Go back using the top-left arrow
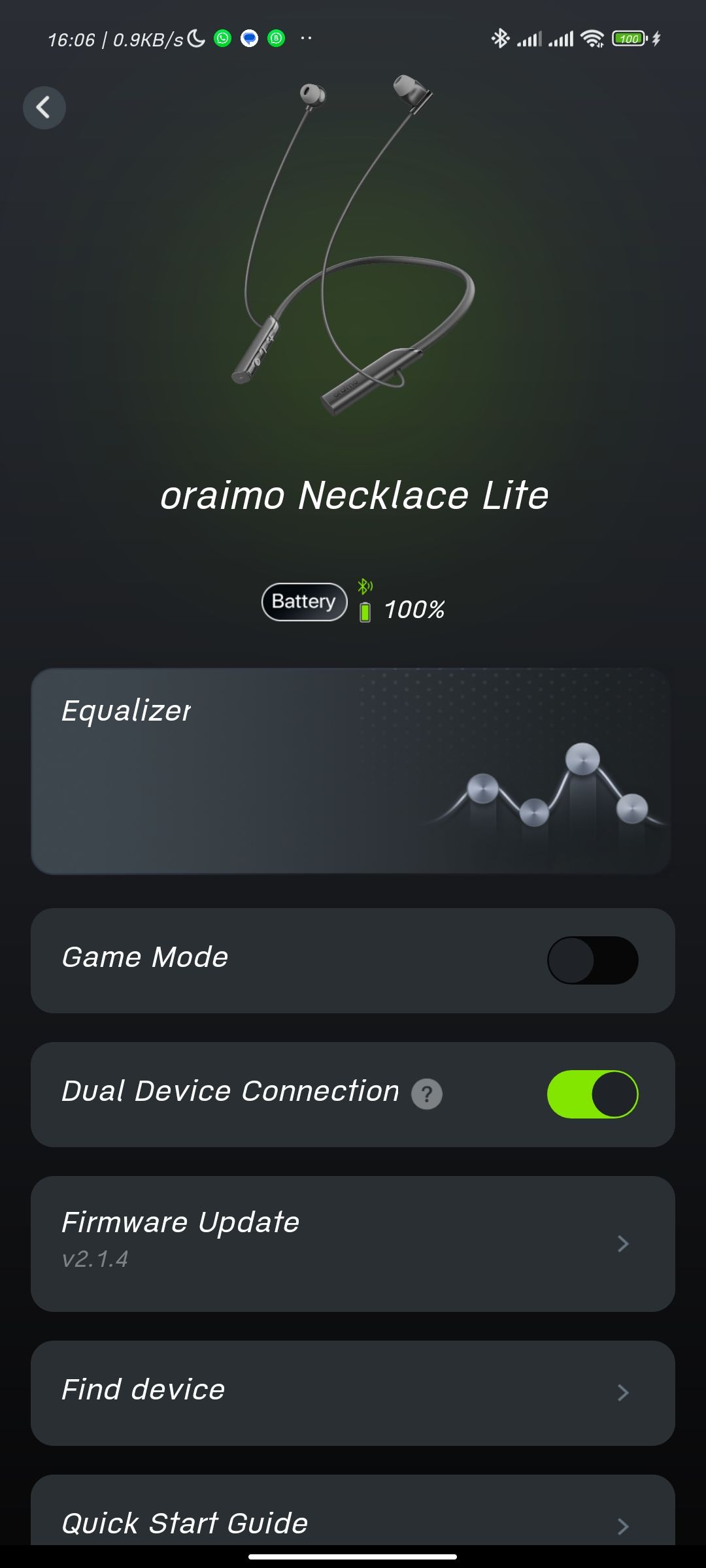706x1568 pixels. [44, 108]
